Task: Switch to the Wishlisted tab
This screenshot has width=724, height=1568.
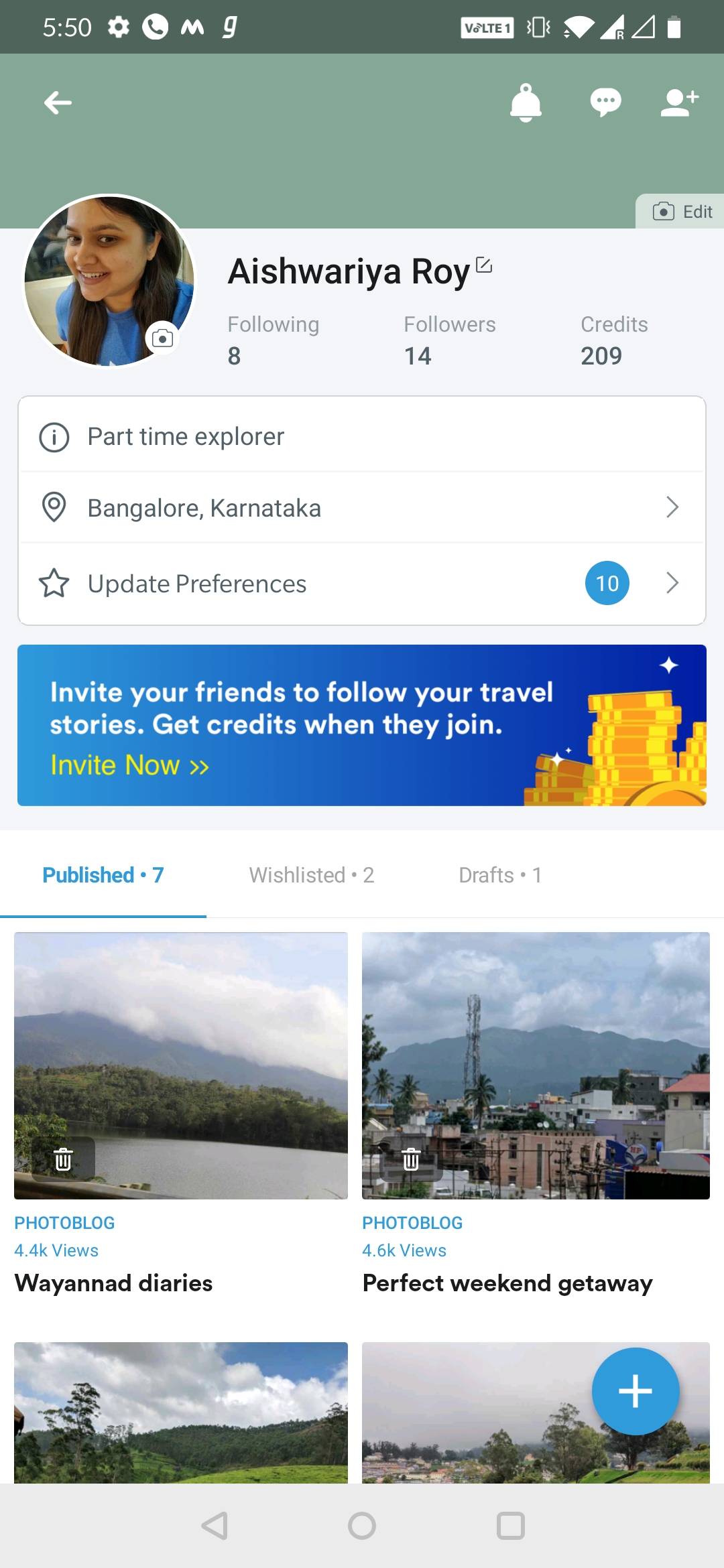Action: point(311,875)
